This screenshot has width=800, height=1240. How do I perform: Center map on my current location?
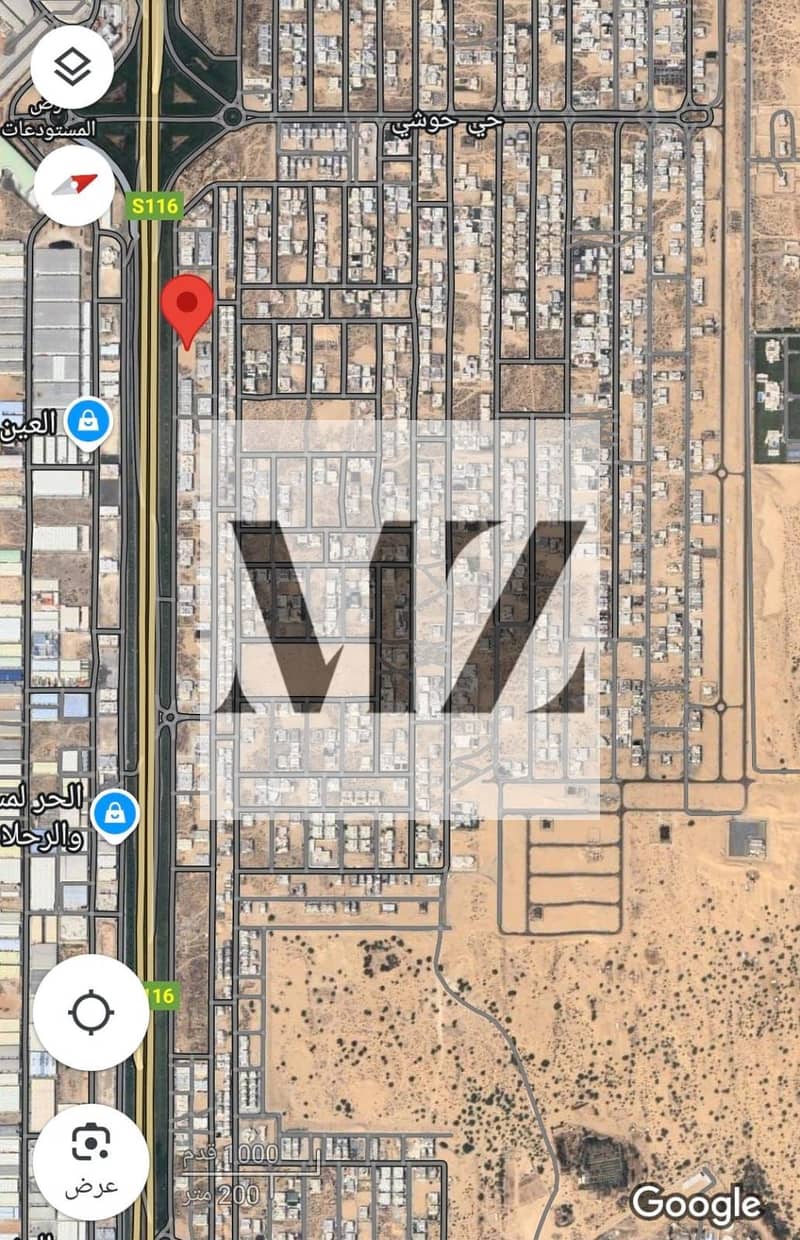[90, 1013]
